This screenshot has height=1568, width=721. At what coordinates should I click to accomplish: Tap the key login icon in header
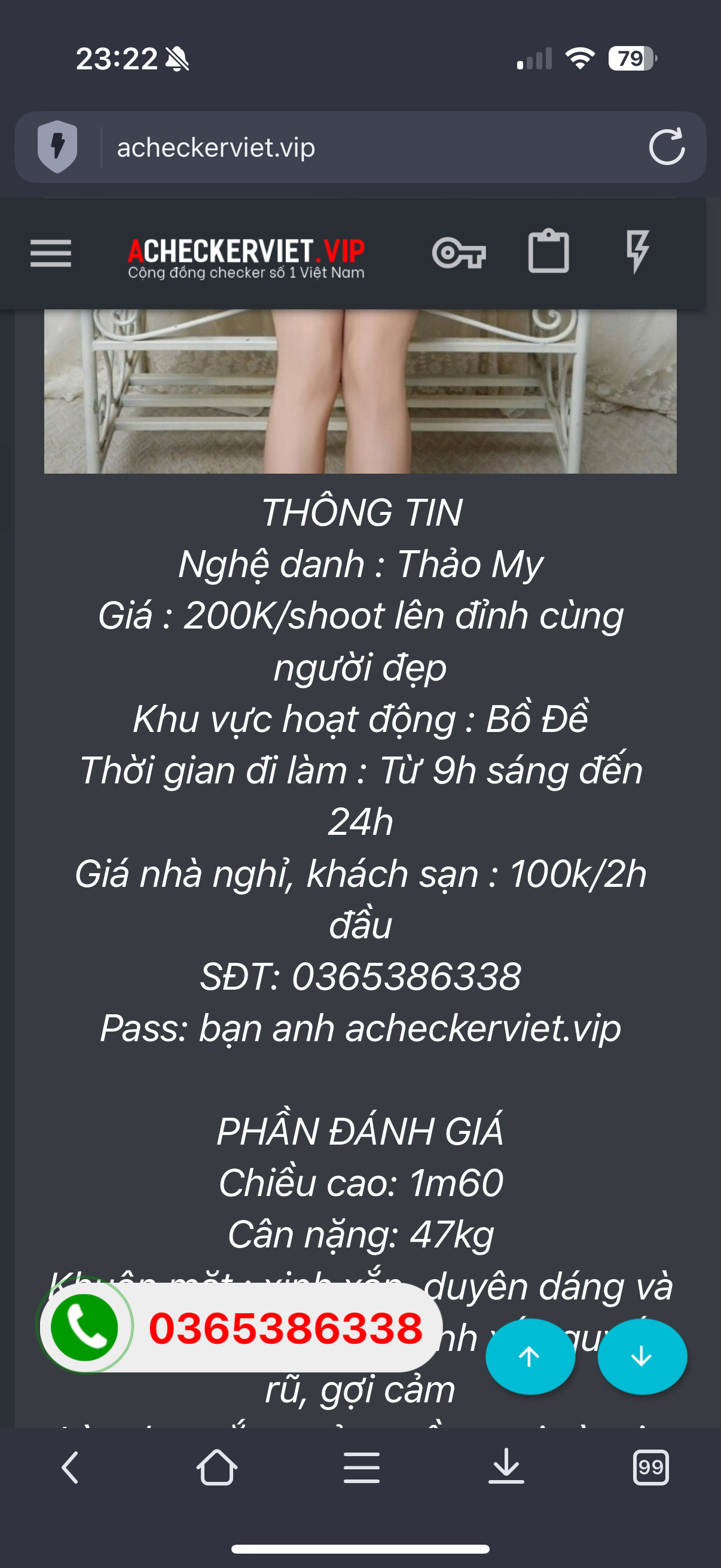459,252
